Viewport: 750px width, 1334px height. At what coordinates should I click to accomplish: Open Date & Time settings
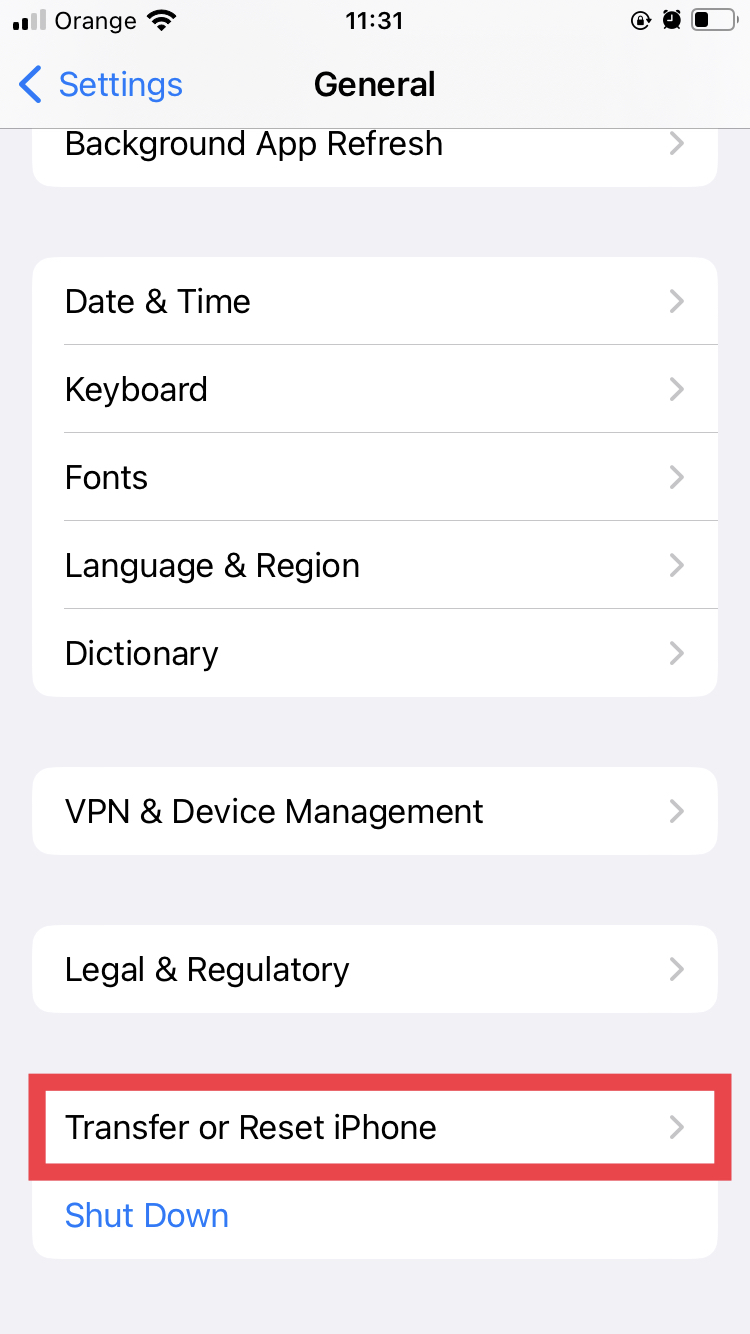375,301
